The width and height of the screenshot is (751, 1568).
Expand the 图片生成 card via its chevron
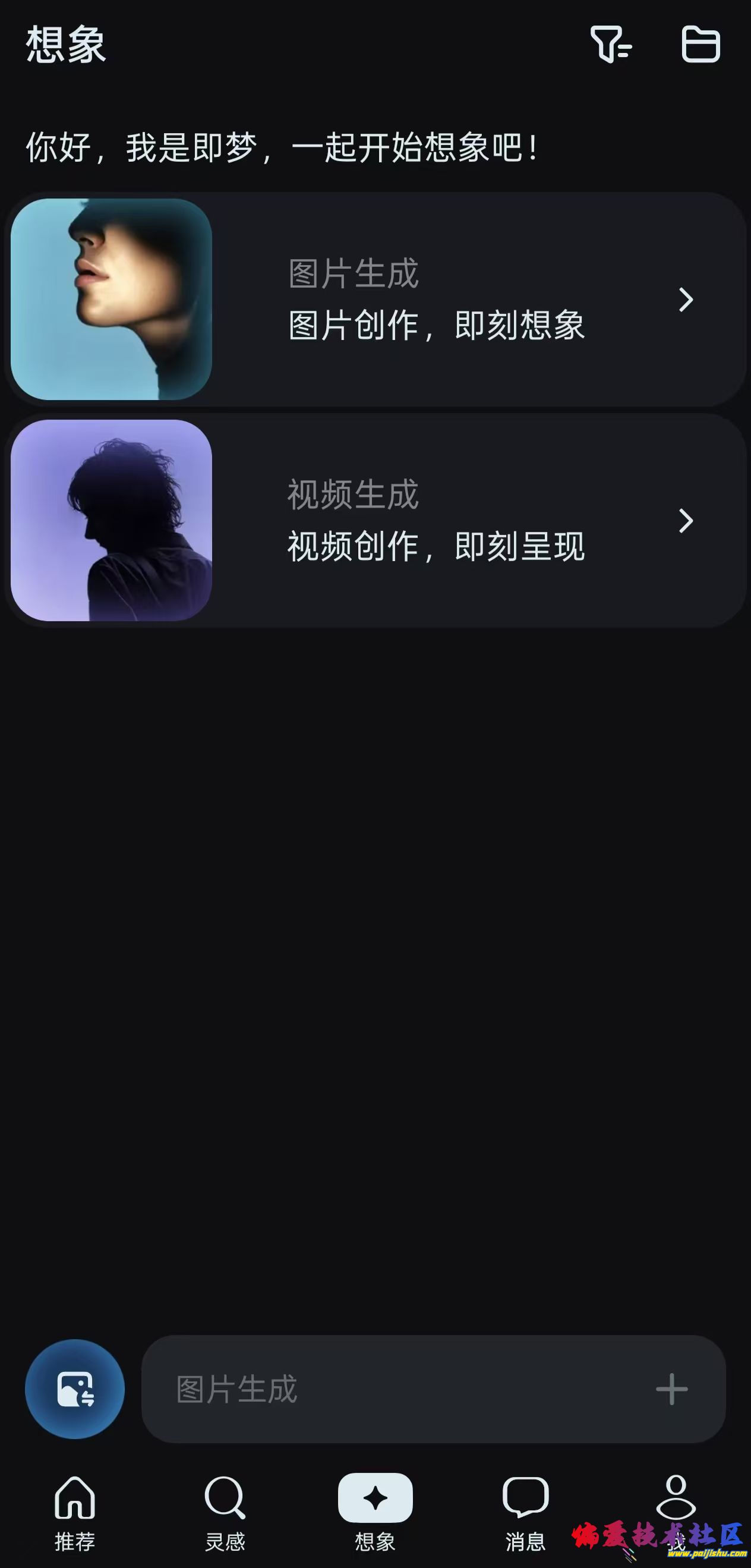[x=687, y=300]
